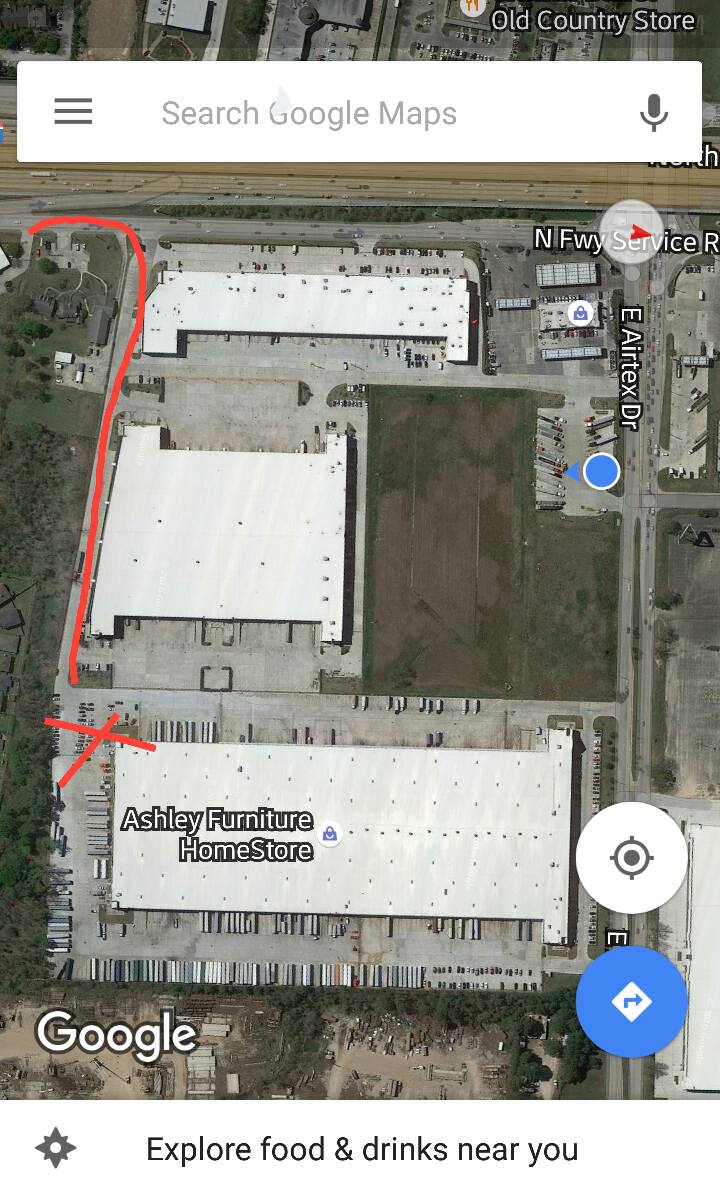Start voice search with the microphone
This screenshot has height=1196, width=720.
[x=654, y=113]
